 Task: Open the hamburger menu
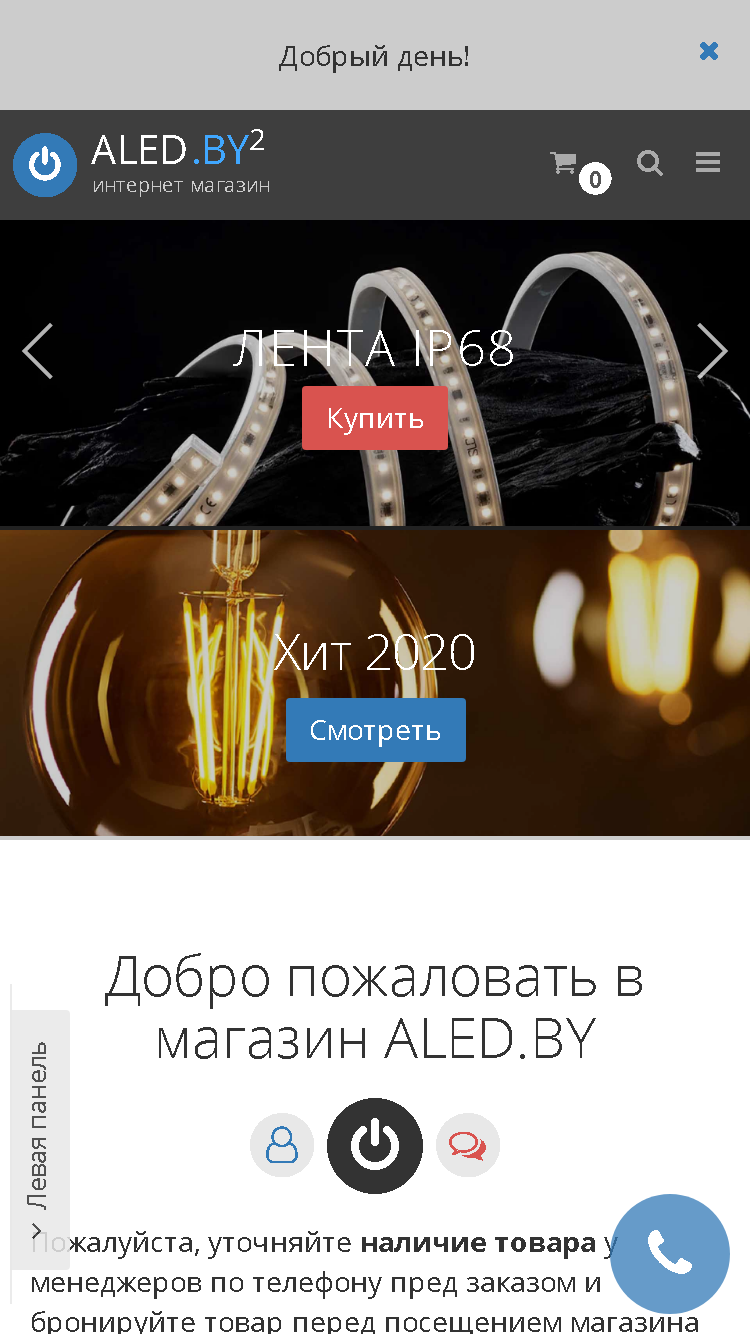coord(708,162)
